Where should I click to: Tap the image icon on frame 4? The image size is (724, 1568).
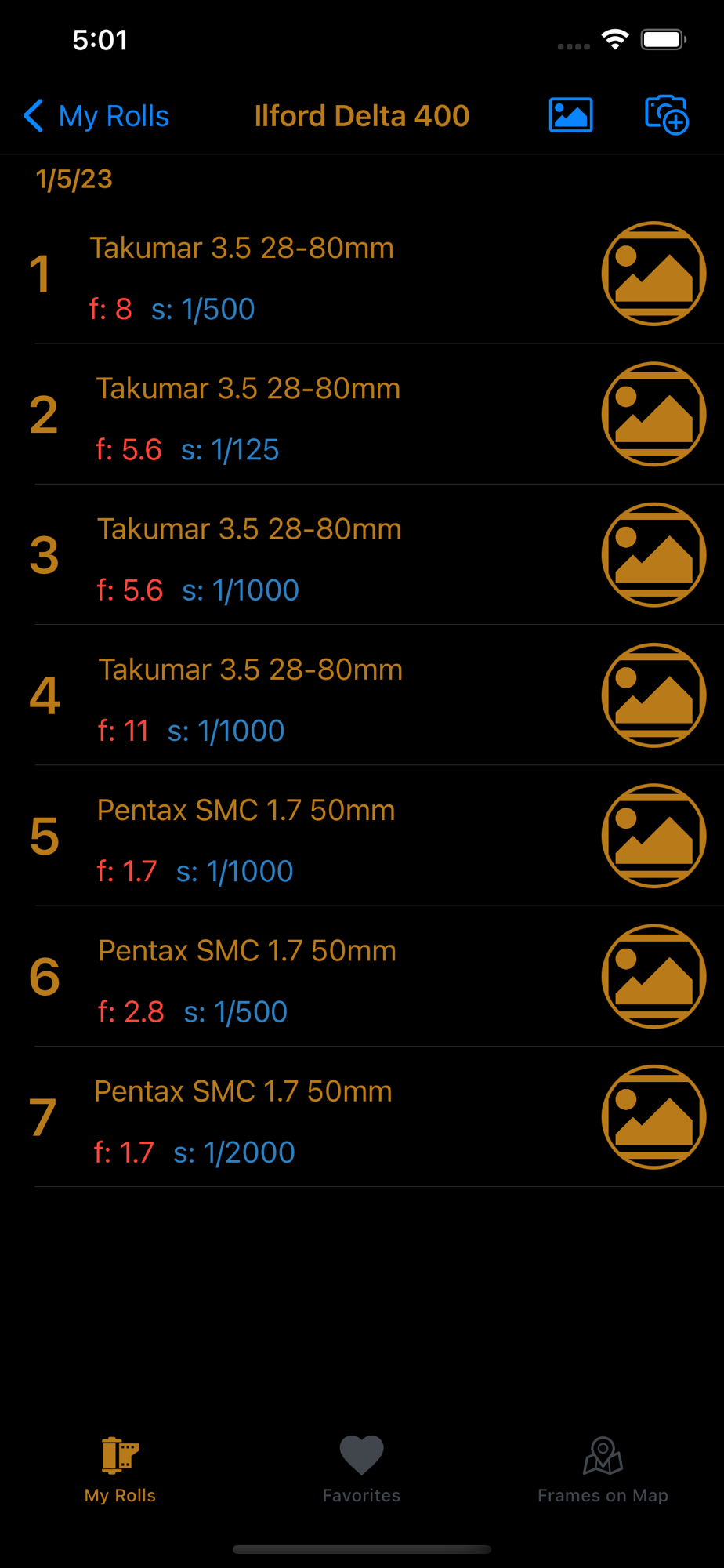(653, 695)
